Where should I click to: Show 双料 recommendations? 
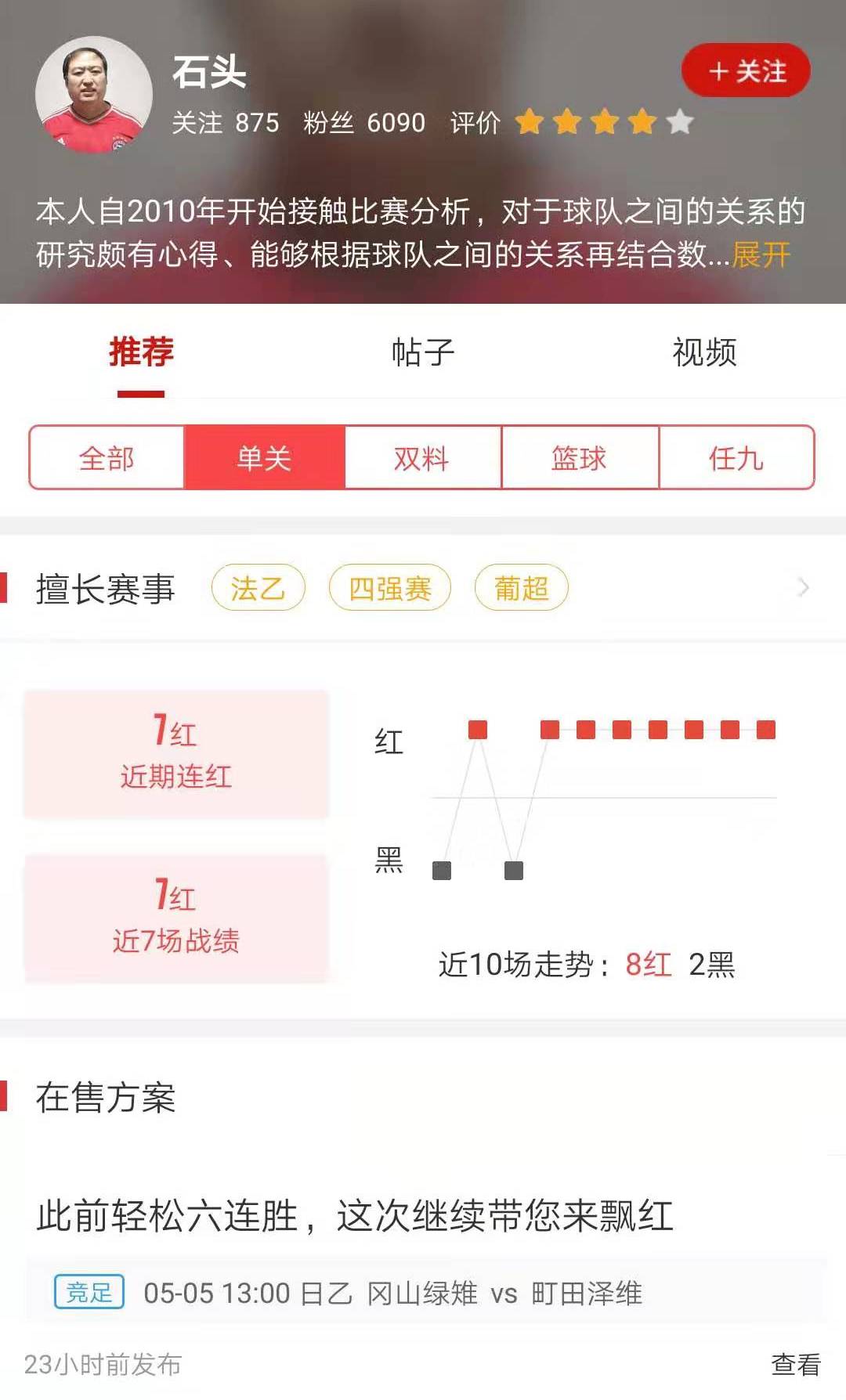pos(422,458)
